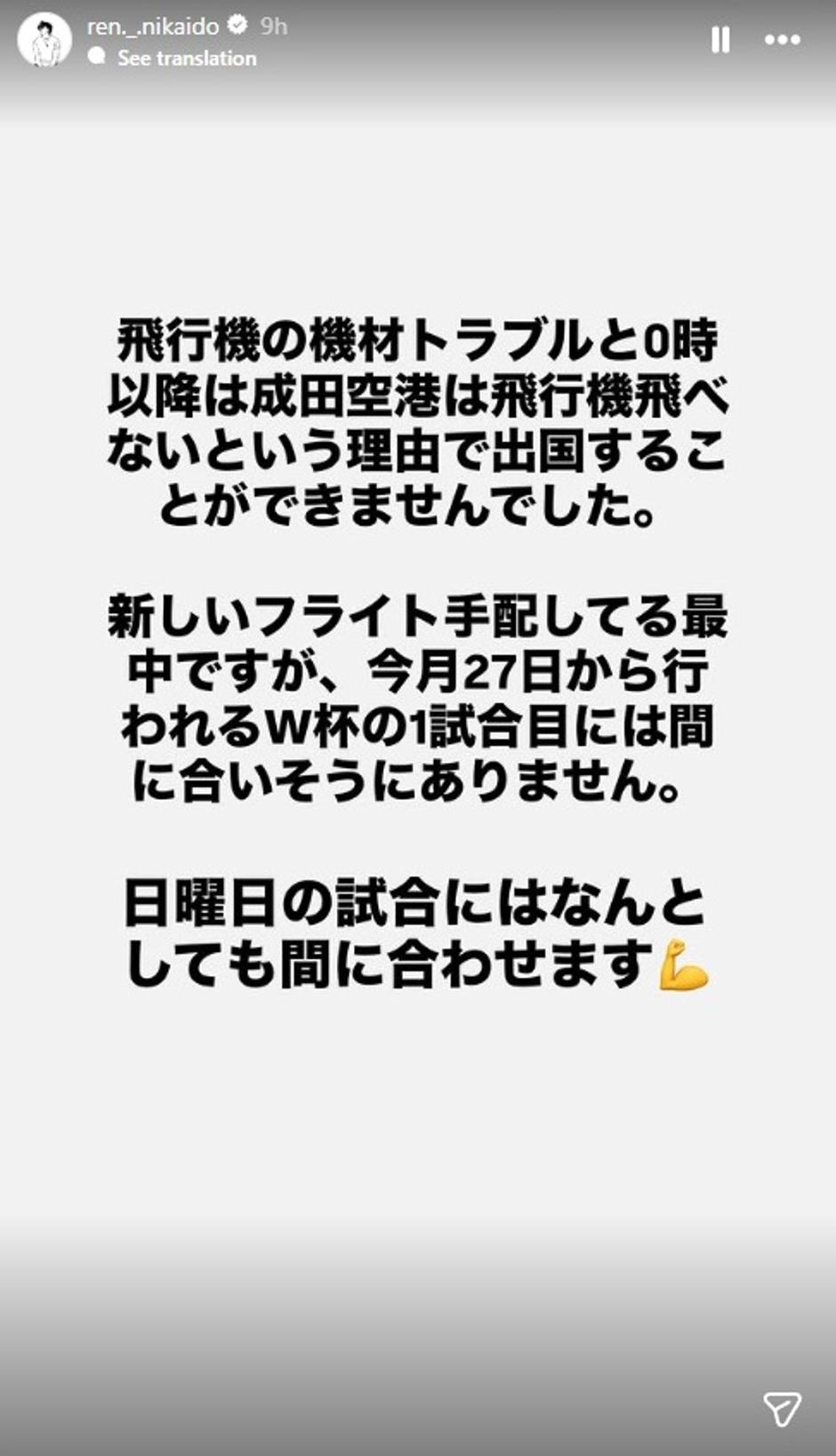Open the three-dot more options menu
Screen dimensions: 836x1456
tap(783, 40)
